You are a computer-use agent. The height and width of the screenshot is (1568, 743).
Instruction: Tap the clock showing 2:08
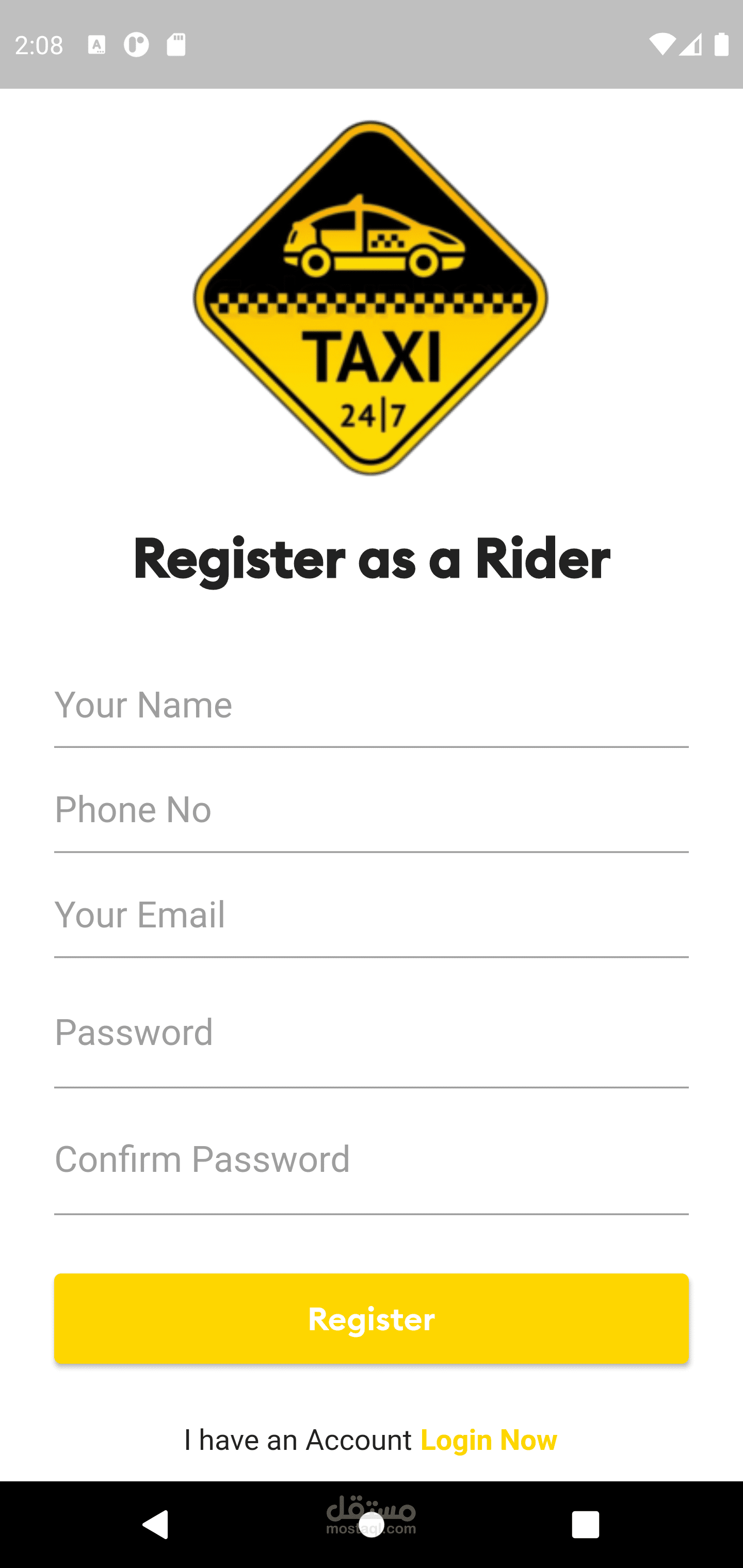click(39, 45)
